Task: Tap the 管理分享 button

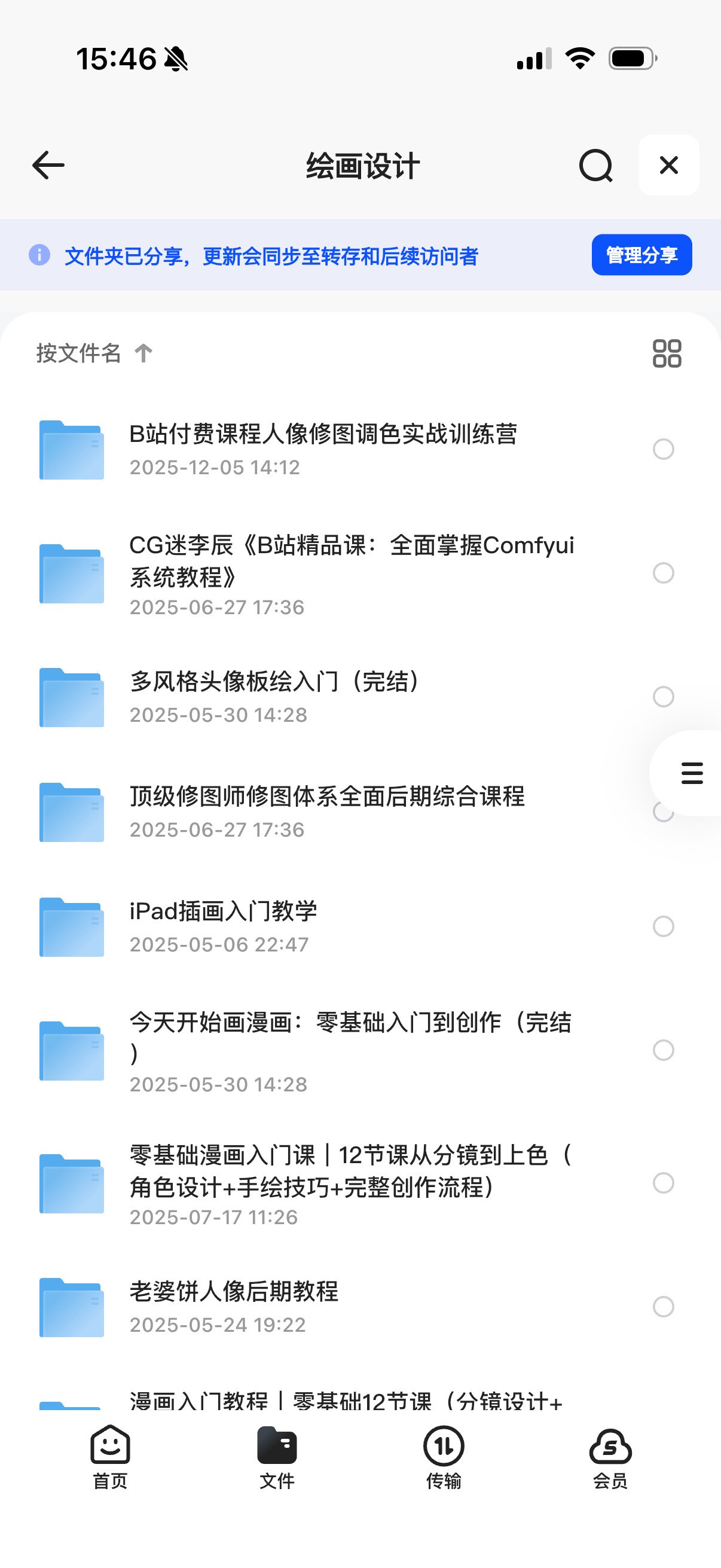Action: click(641, 255)
